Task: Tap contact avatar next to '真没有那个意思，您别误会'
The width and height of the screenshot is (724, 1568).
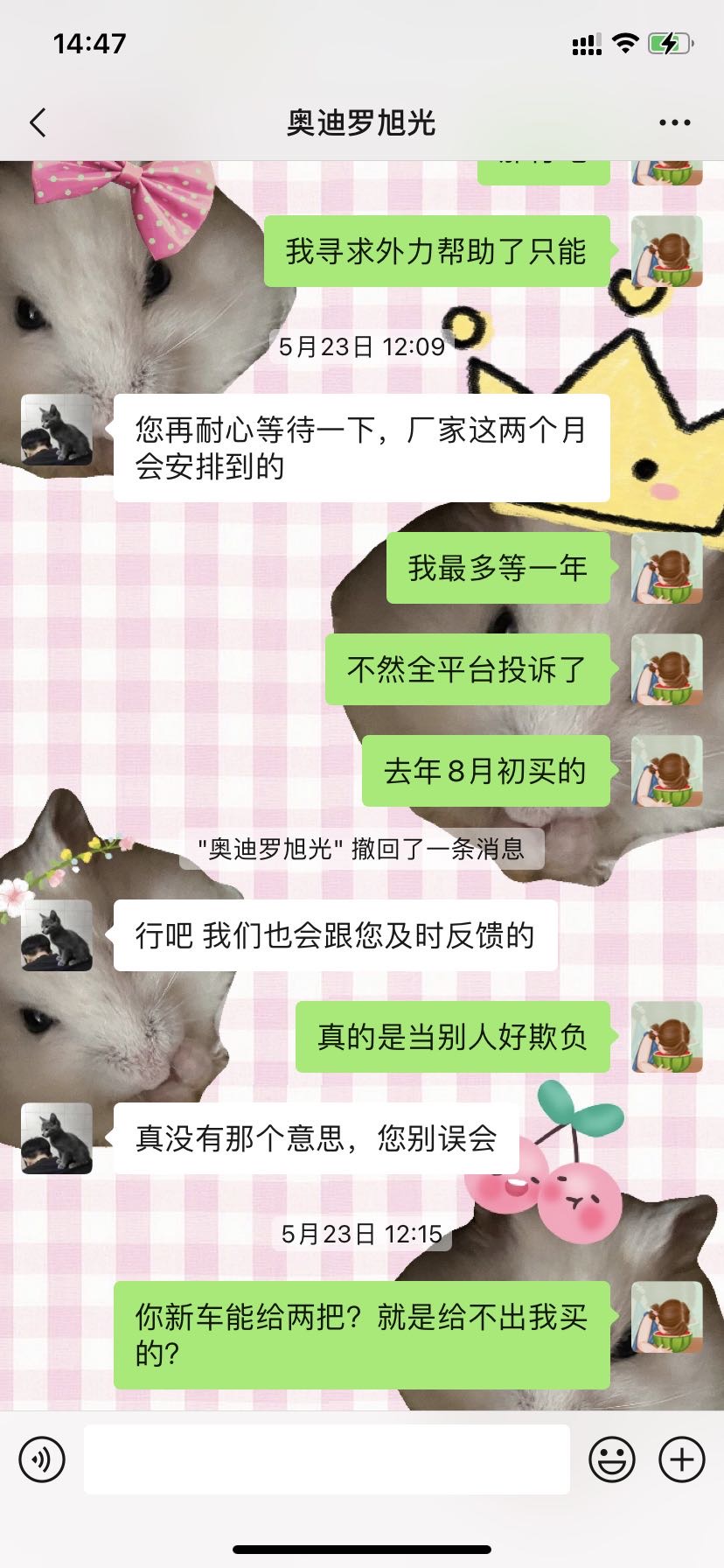Action: 57,1138
